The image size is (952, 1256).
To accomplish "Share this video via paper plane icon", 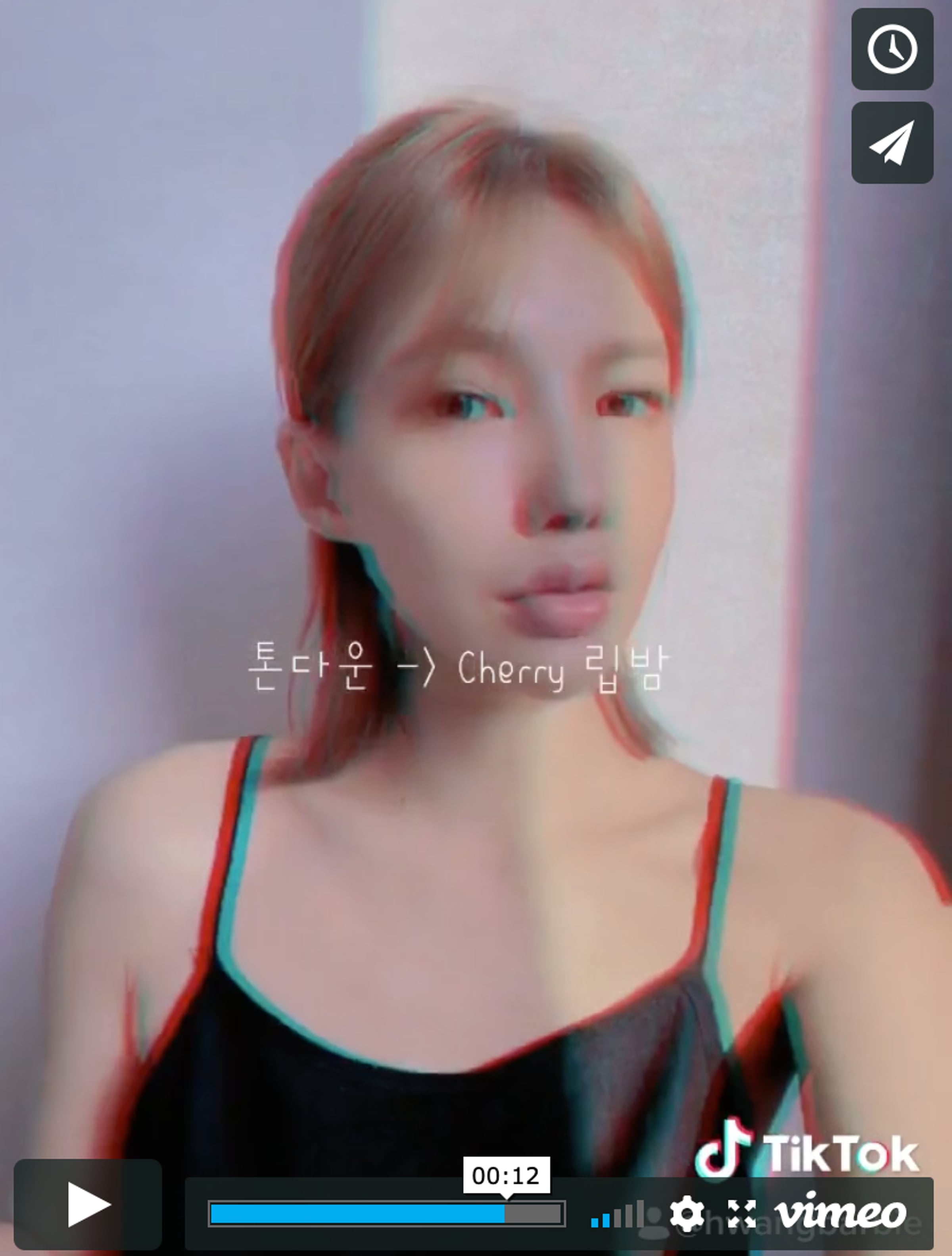I will [892, 142].
